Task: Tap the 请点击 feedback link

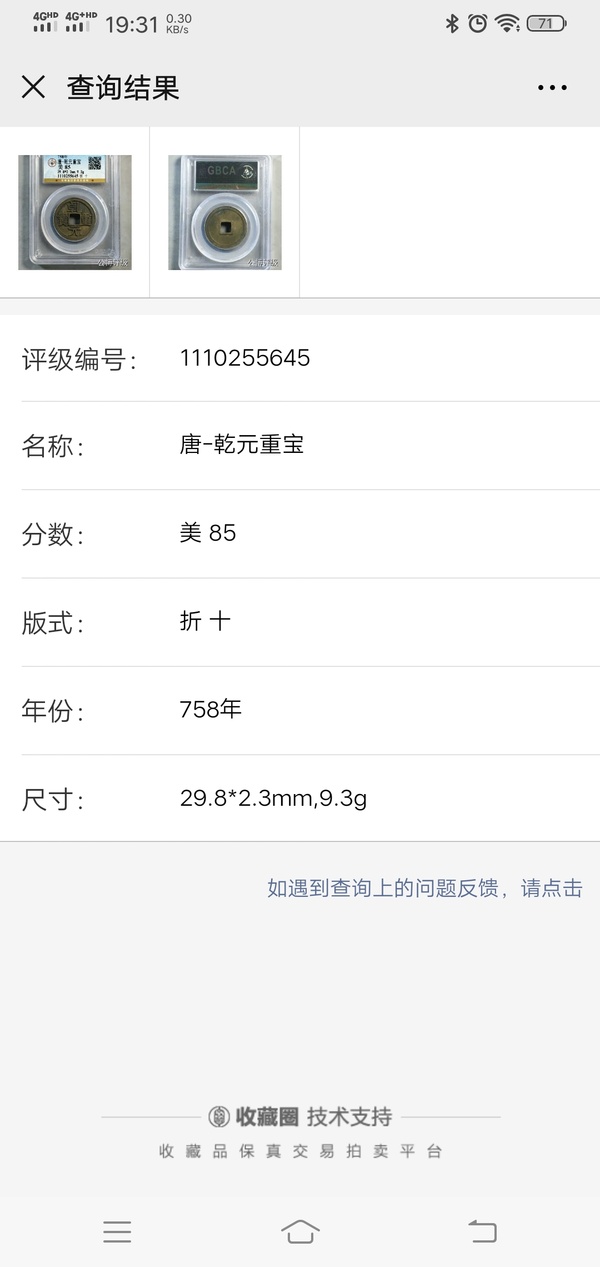Action: [552, 888]
